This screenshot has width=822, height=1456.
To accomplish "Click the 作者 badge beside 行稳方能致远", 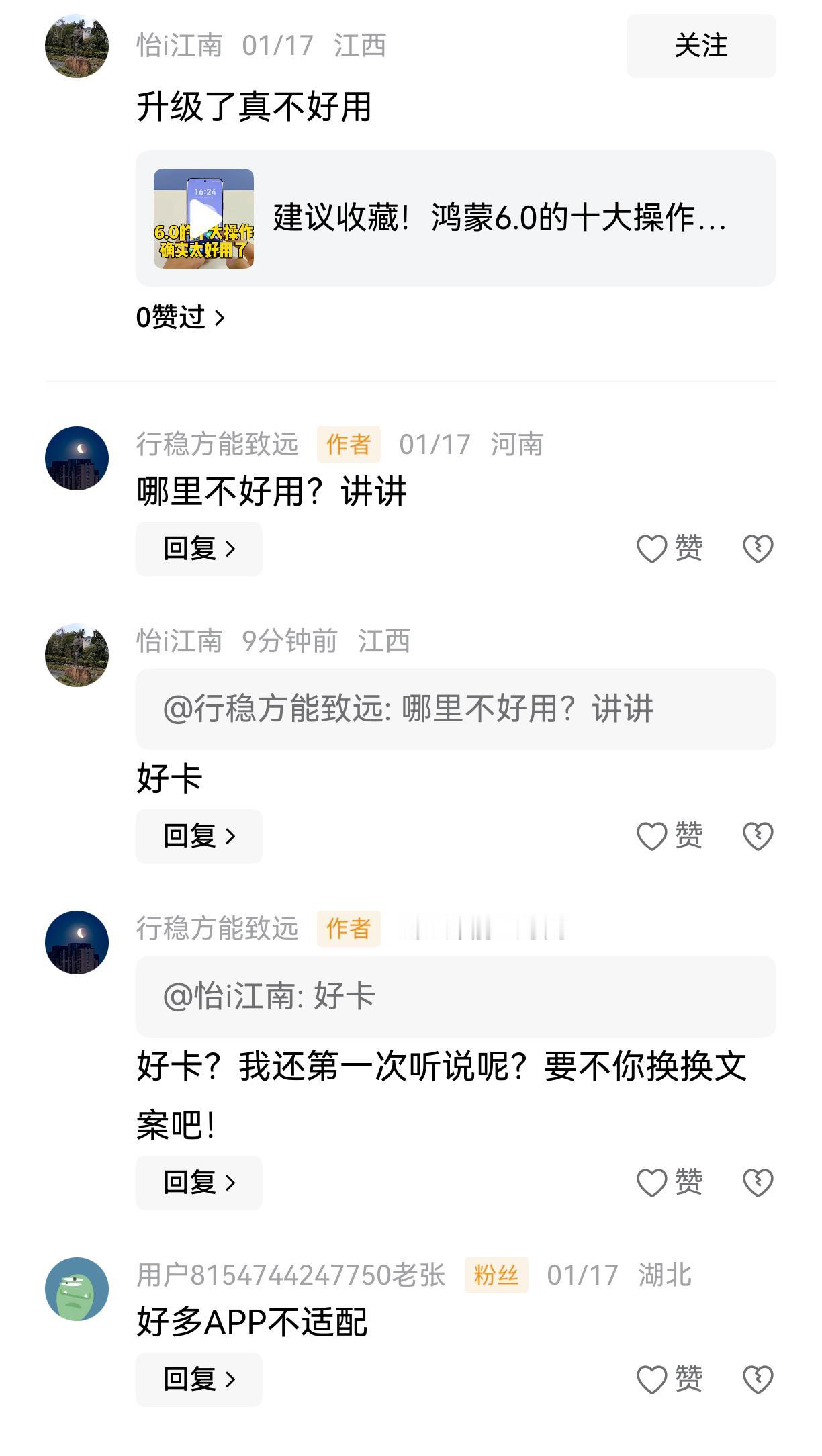I will [x=349, y=444].
